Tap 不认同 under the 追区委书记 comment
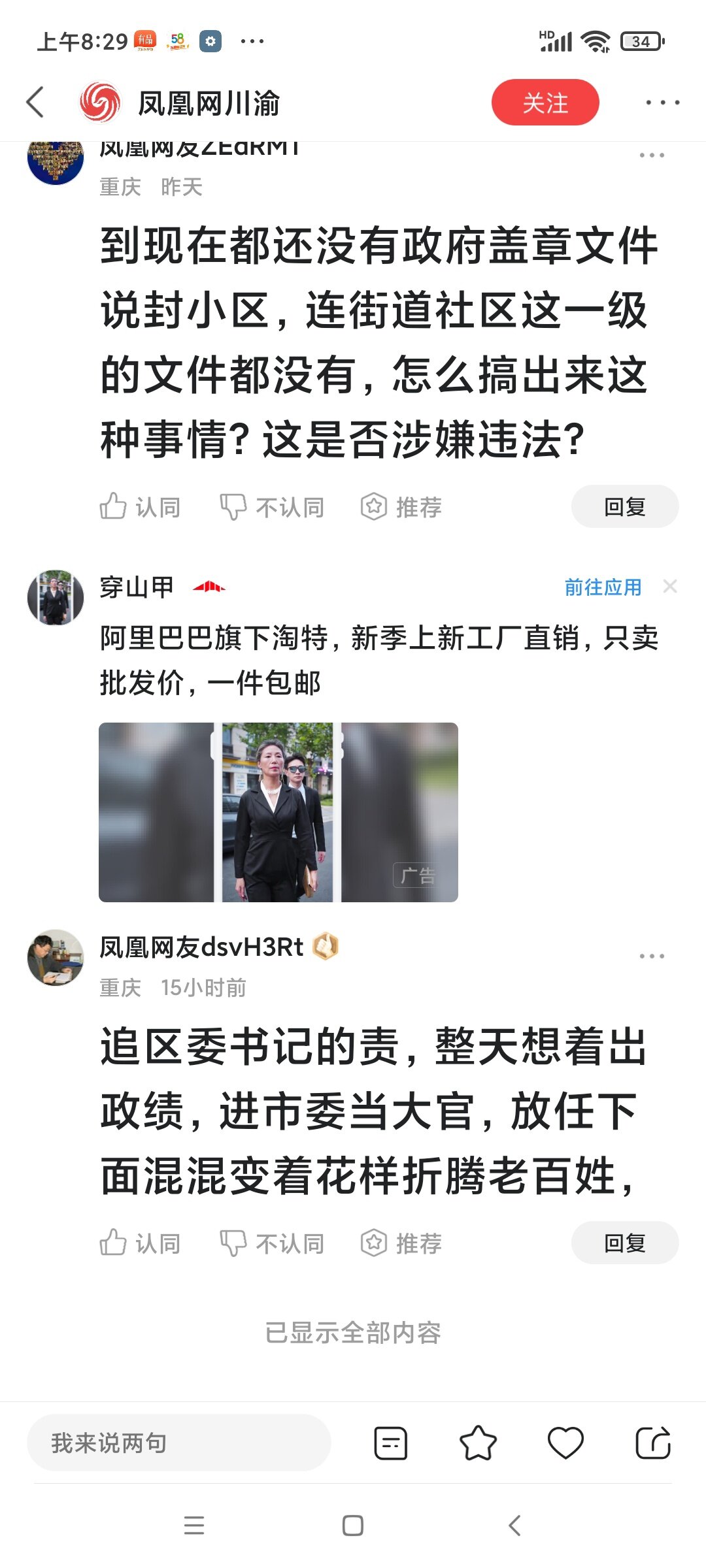Image resolution: width=706 pixels, height=1568 pixels. coord(272,1243)
